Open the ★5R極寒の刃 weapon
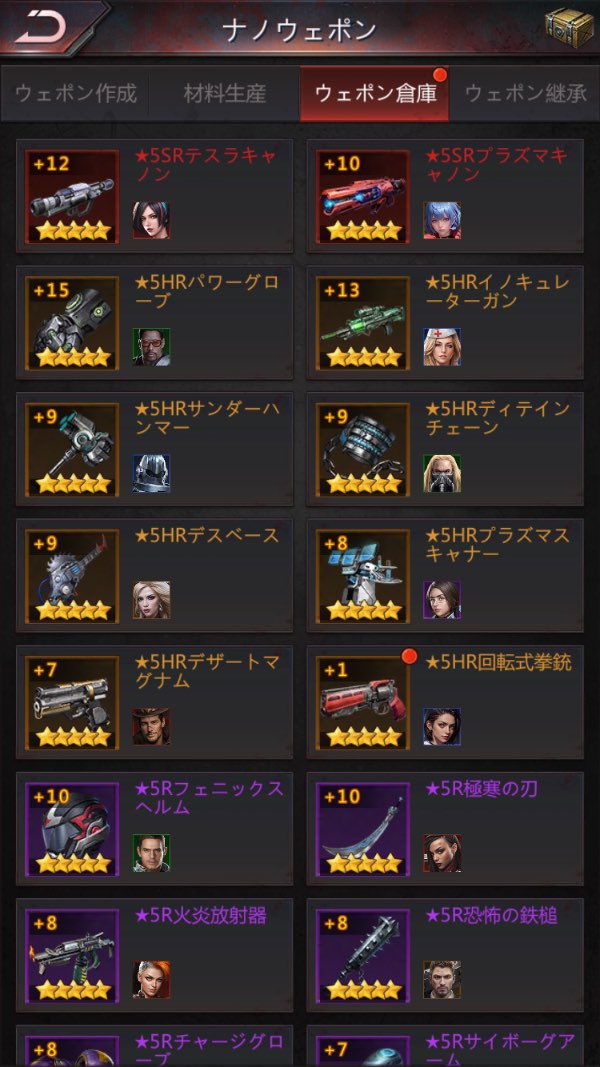This screenshot has height=1067, width=600. [445, 828]
